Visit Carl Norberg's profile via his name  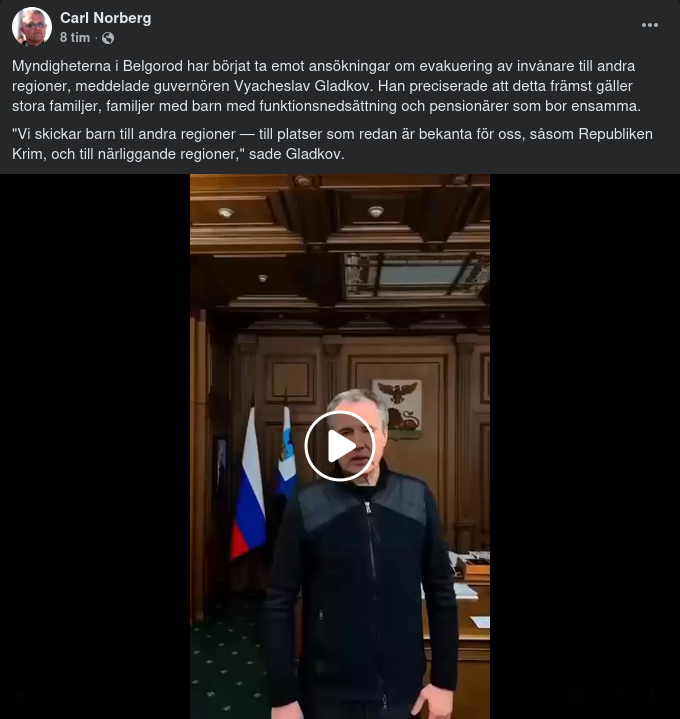(105, 18)
